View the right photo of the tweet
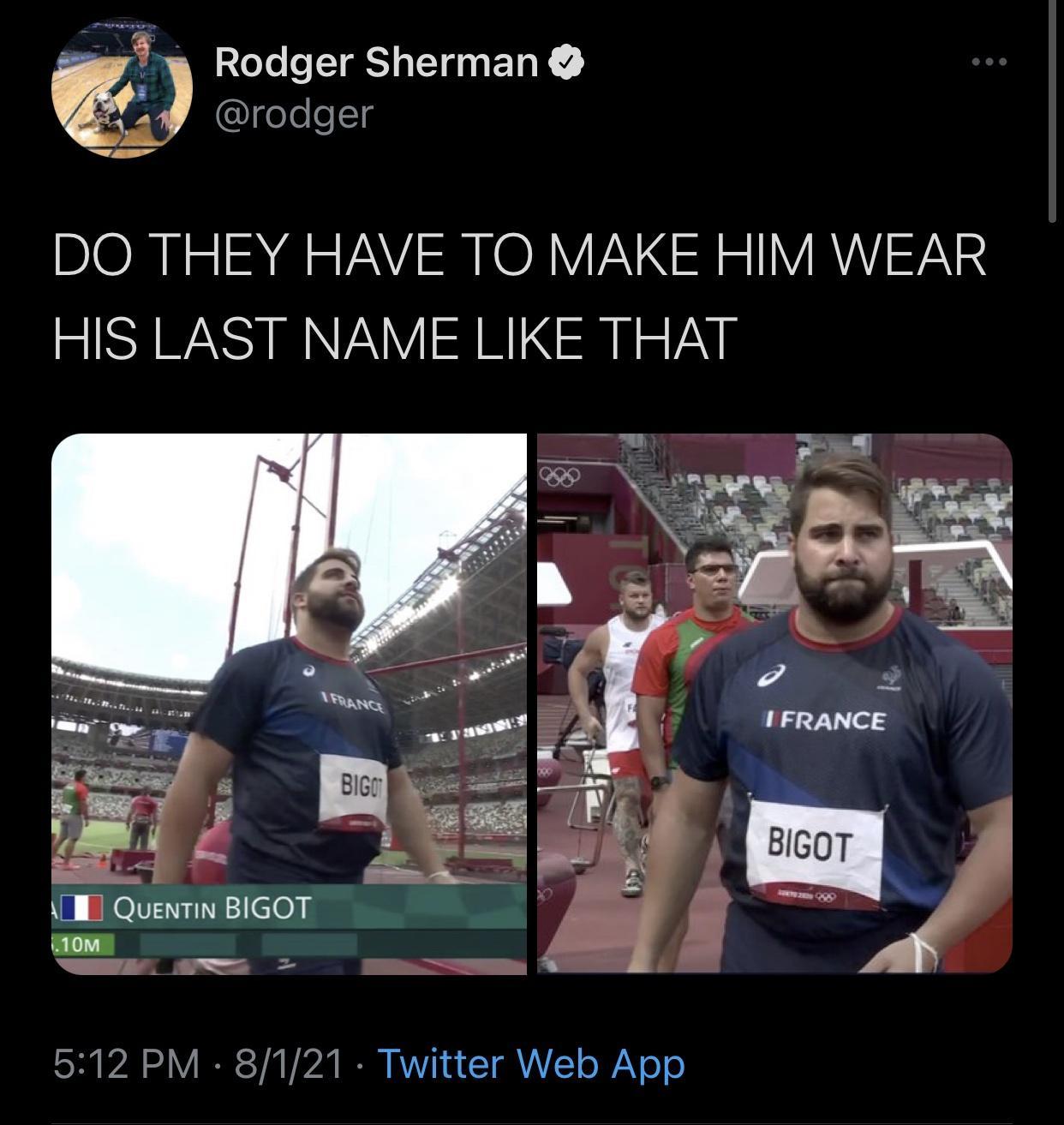This screenshot has width=1064, height=1125. point(774,703)
